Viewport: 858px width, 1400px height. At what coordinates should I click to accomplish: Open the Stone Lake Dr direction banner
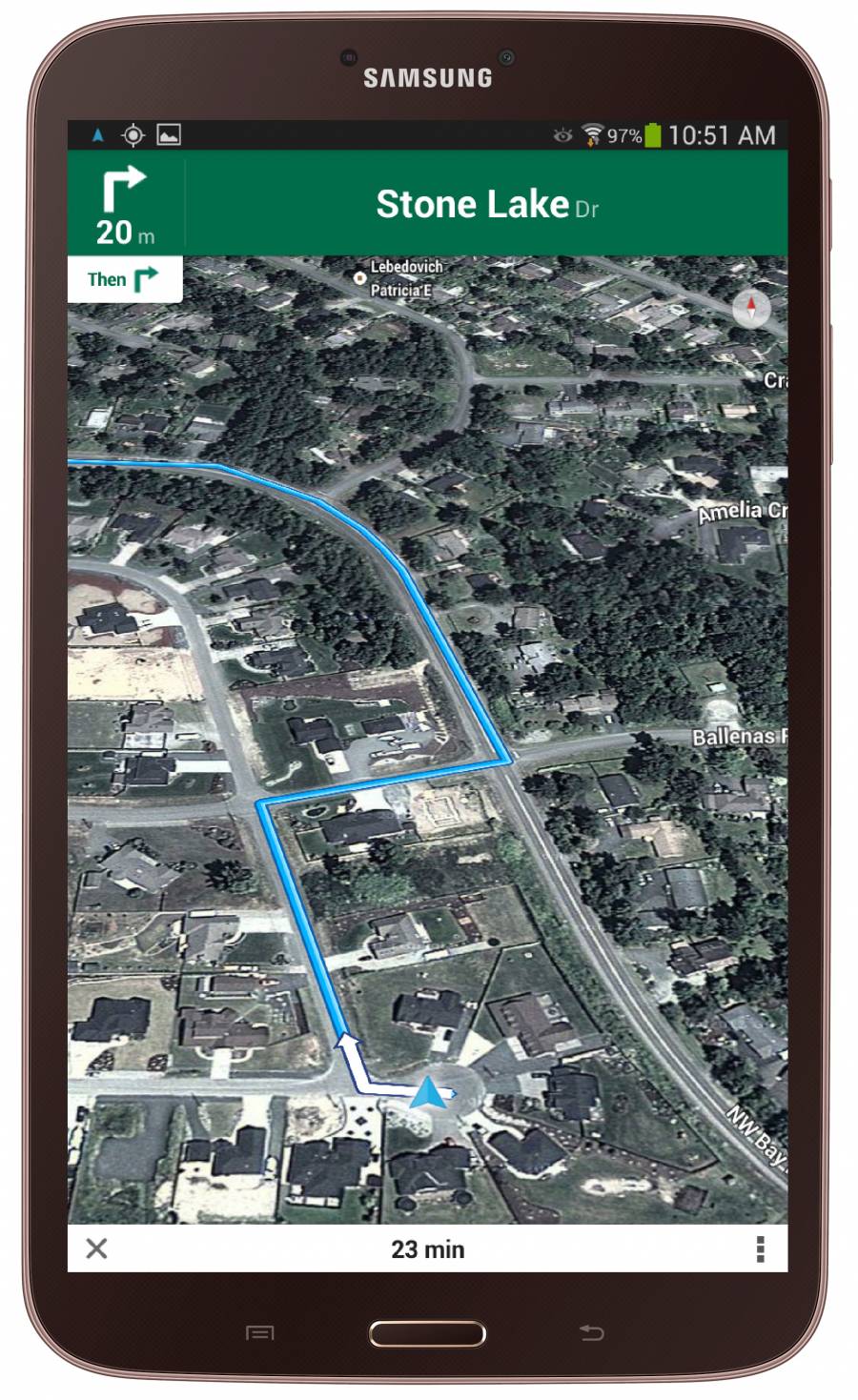point(427,203)
